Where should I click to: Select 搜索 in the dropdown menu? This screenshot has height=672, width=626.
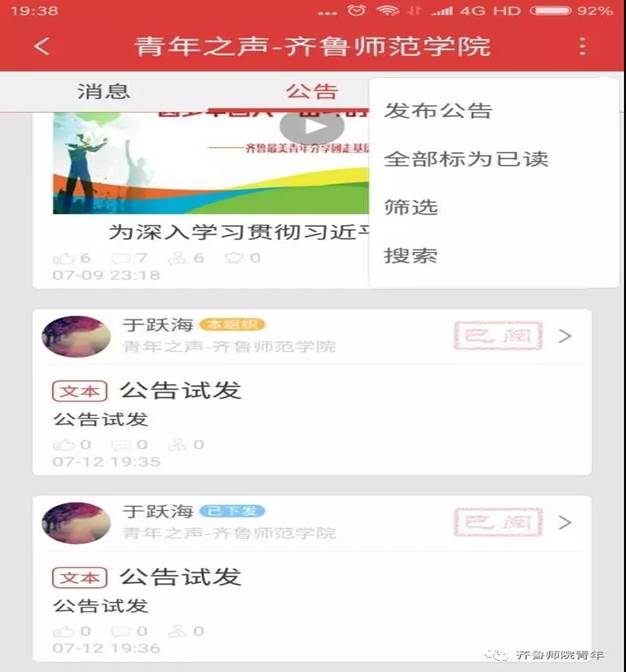click(411, 255)
